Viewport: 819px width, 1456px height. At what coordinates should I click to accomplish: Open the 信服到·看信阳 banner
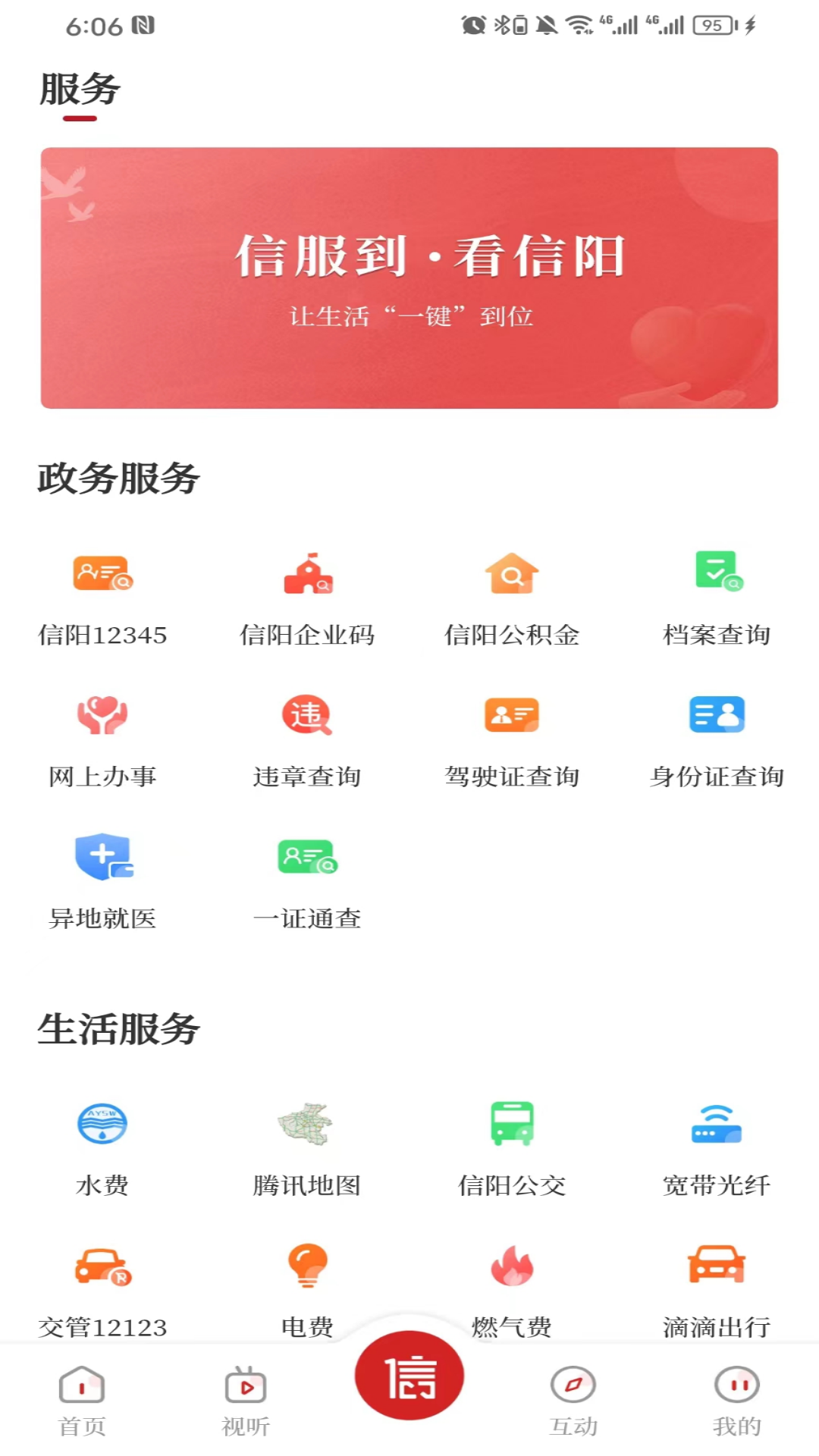click(x=409, y=277)
